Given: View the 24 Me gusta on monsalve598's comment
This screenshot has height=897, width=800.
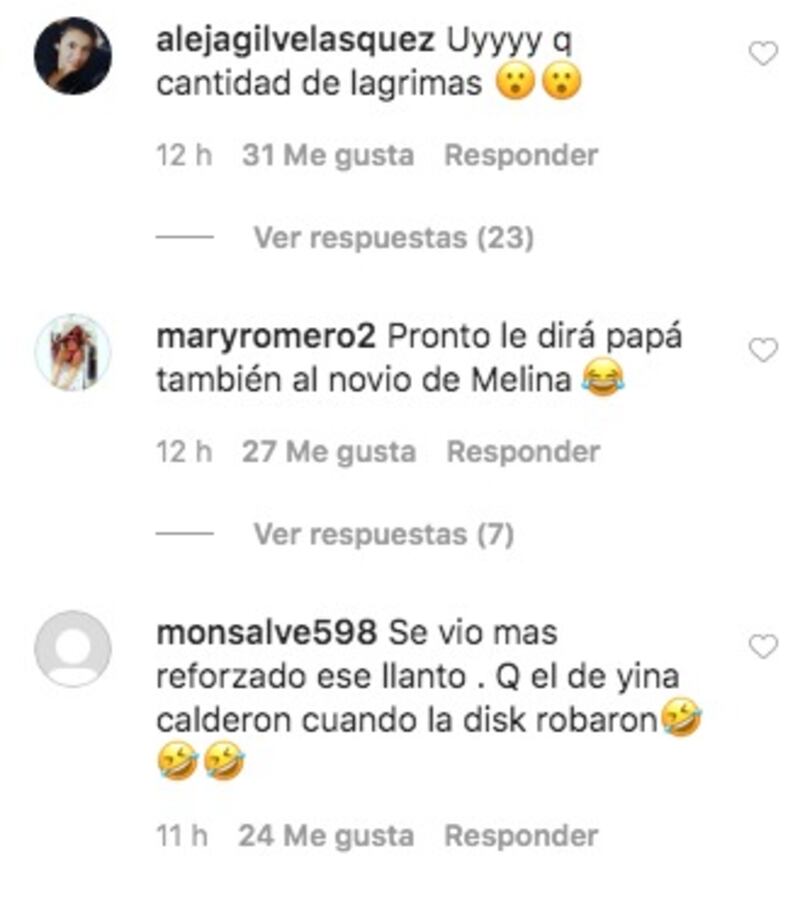Looking at the screenshot, I should tap(325, 836).
